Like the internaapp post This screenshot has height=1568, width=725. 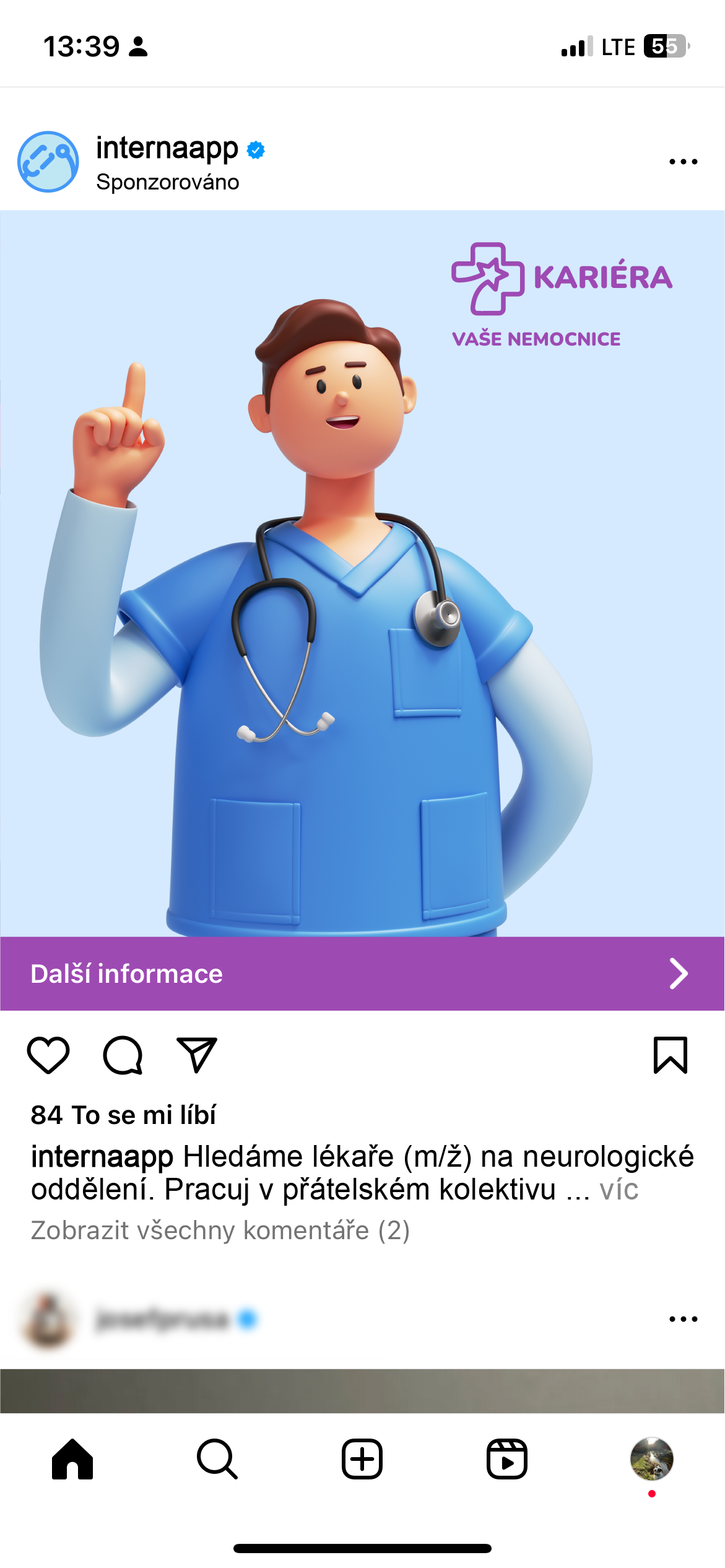tap(48, 1055)
